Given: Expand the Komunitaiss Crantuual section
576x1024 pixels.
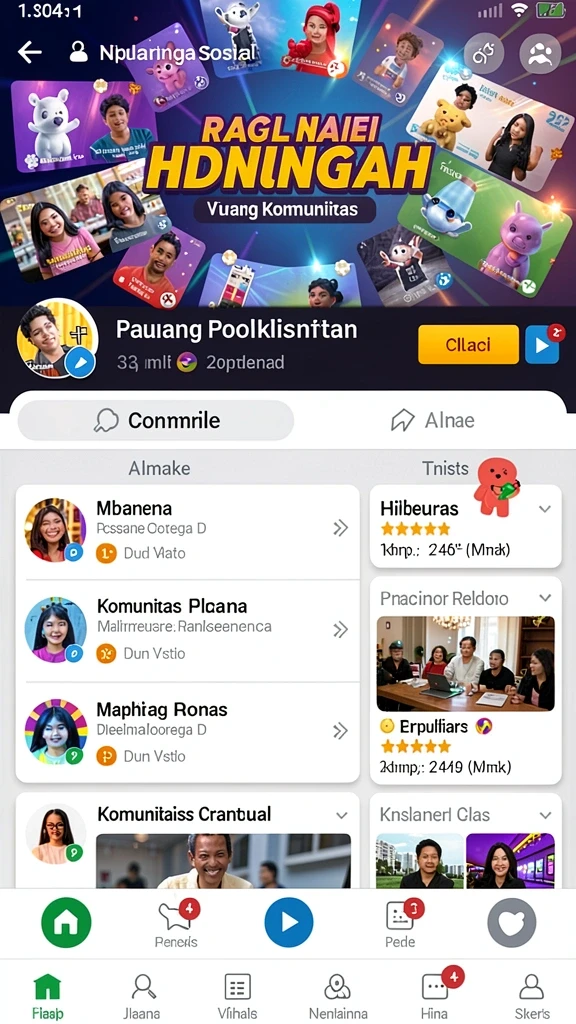Looking at the screenshot, I should pos(342,815).
